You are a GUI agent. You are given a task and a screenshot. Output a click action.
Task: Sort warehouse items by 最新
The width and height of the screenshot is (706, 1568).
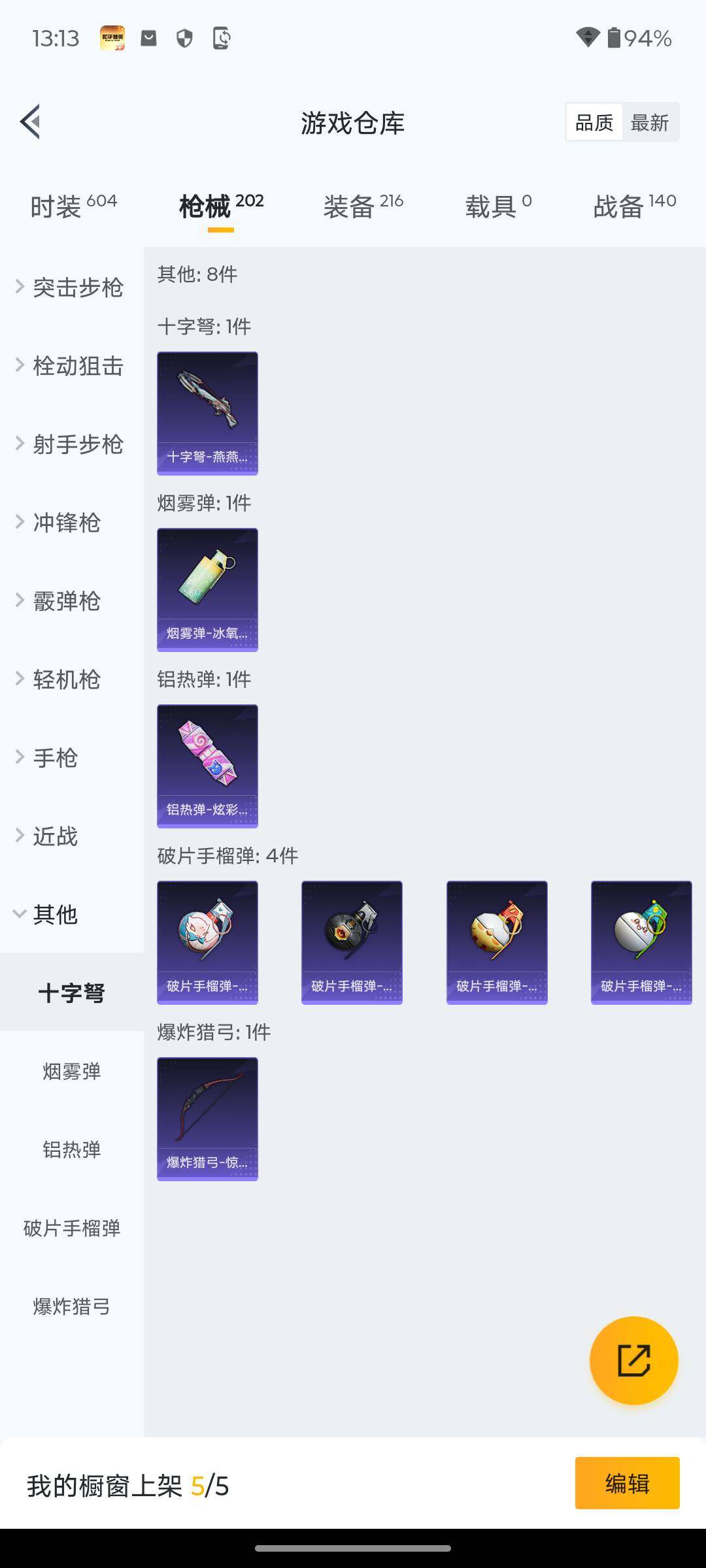(649, 123)
